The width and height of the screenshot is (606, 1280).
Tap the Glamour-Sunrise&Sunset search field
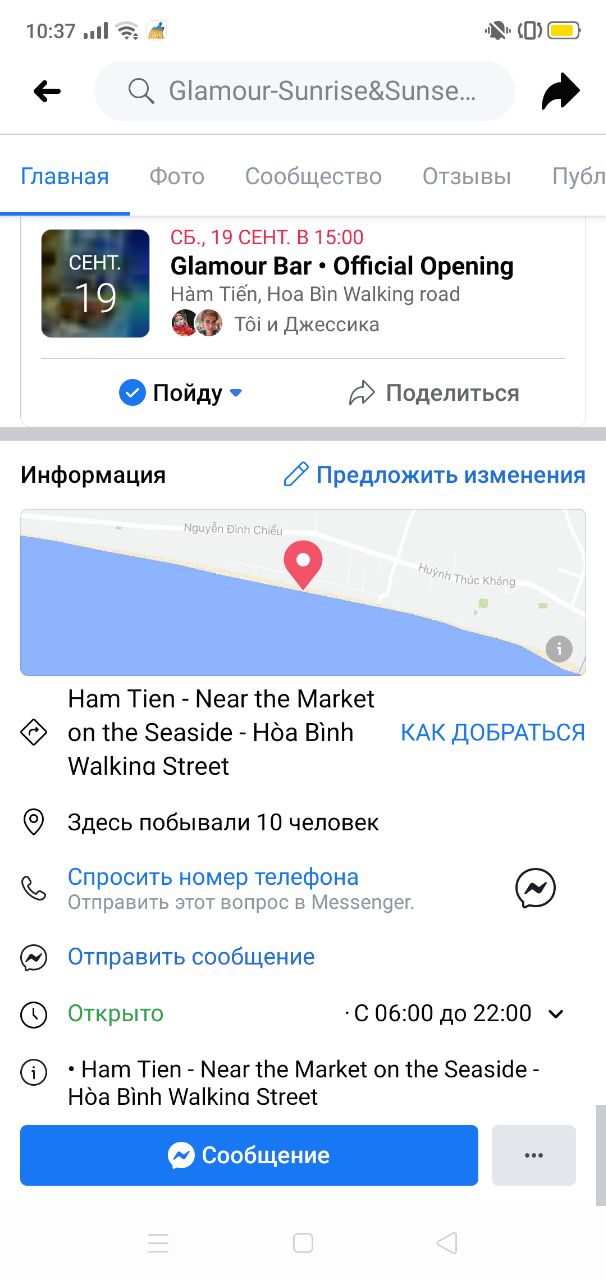(x=304, y=92)
